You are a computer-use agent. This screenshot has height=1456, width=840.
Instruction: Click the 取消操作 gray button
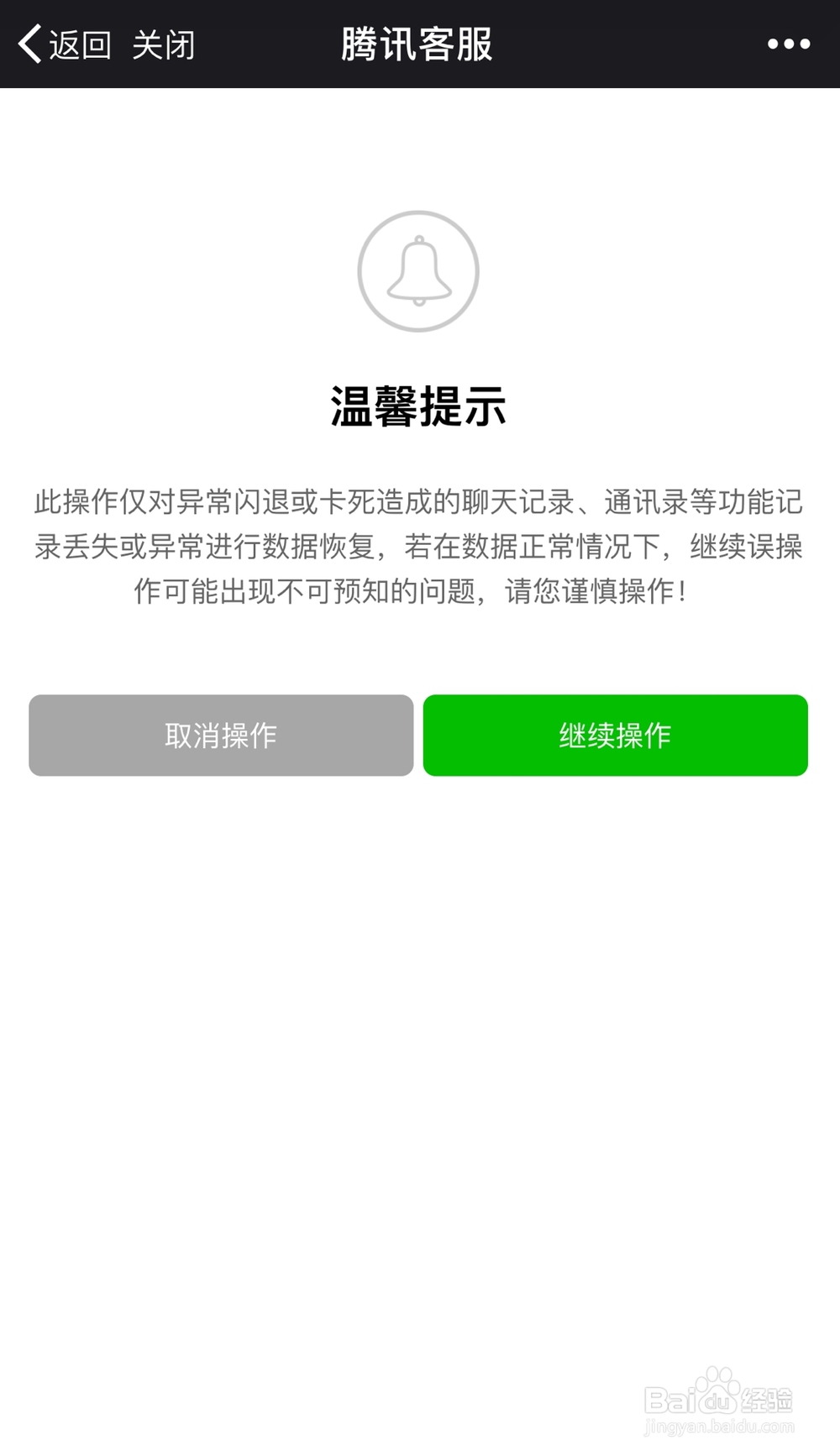[221, 735]
